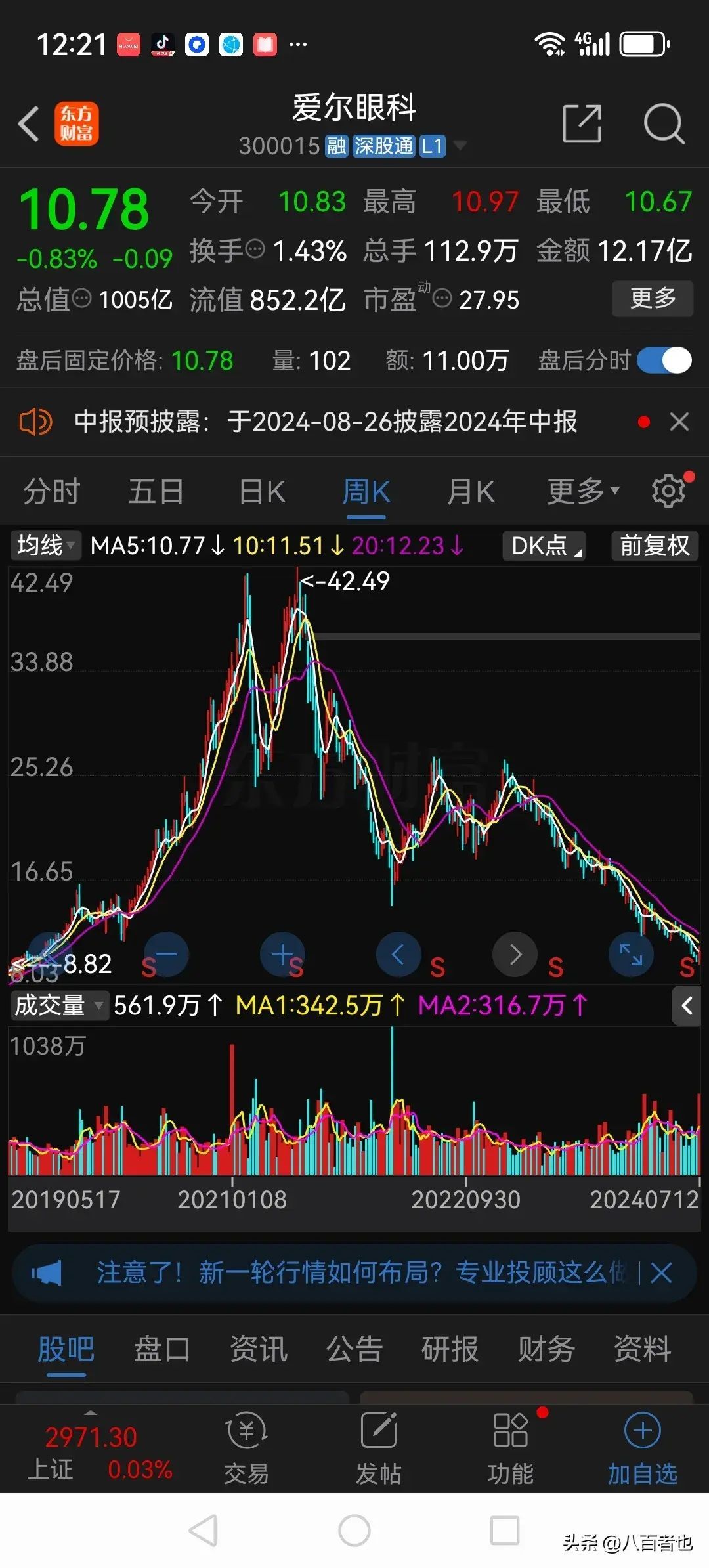
Task: Expand the 更多 chart period dropdown
Action: point(581,490)
